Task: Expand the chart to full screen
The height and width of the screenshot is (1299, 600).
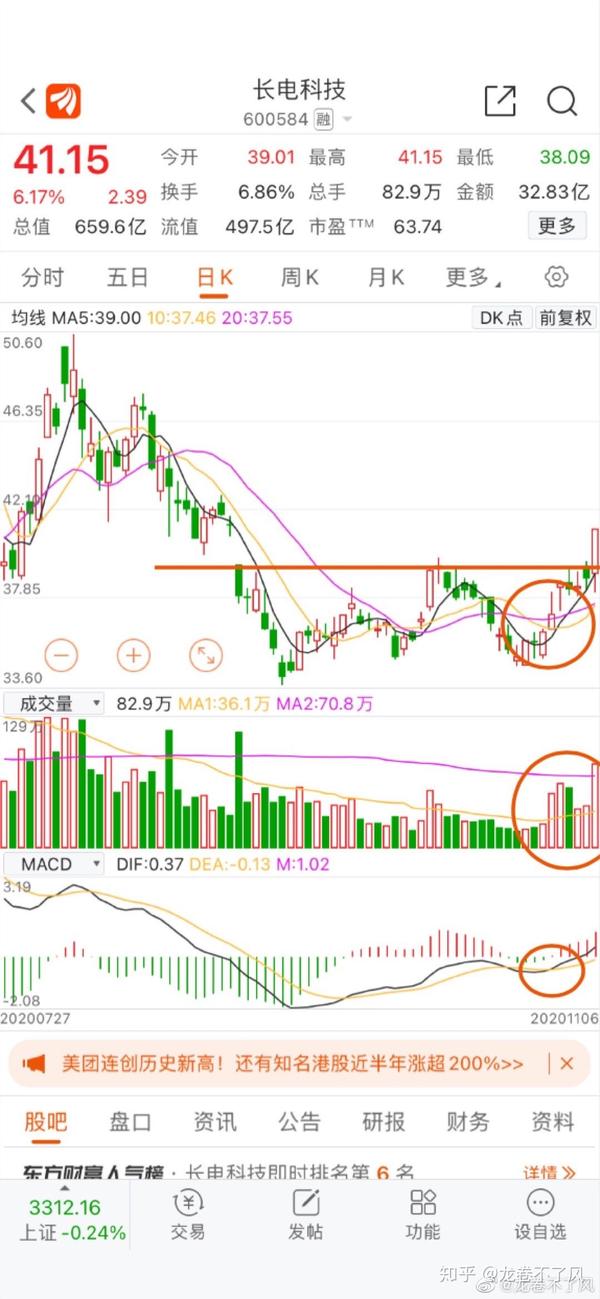Action: [206, 656]
